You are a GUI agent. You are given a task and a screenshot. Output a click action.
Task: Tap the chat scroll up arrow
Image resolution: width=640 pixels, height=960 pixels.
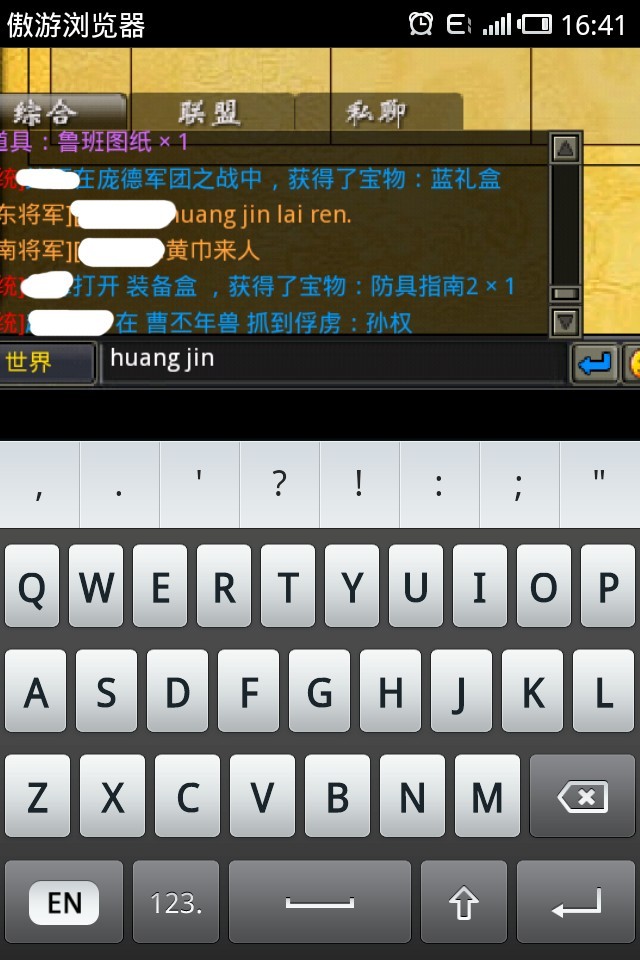click(566, 150)
